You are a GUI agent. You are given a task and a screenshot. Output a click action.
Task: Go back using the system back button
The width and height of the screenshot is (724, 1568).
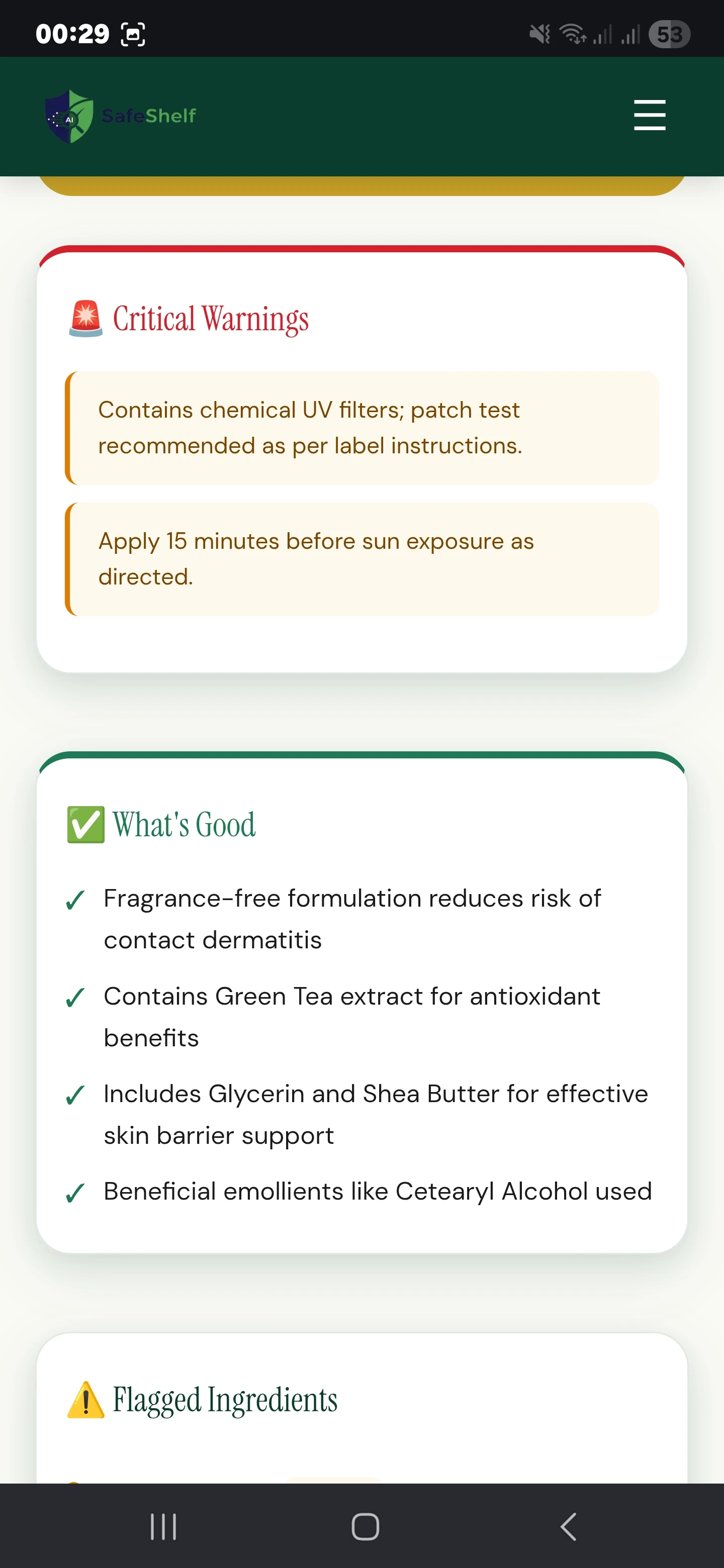coord(568,1526)
